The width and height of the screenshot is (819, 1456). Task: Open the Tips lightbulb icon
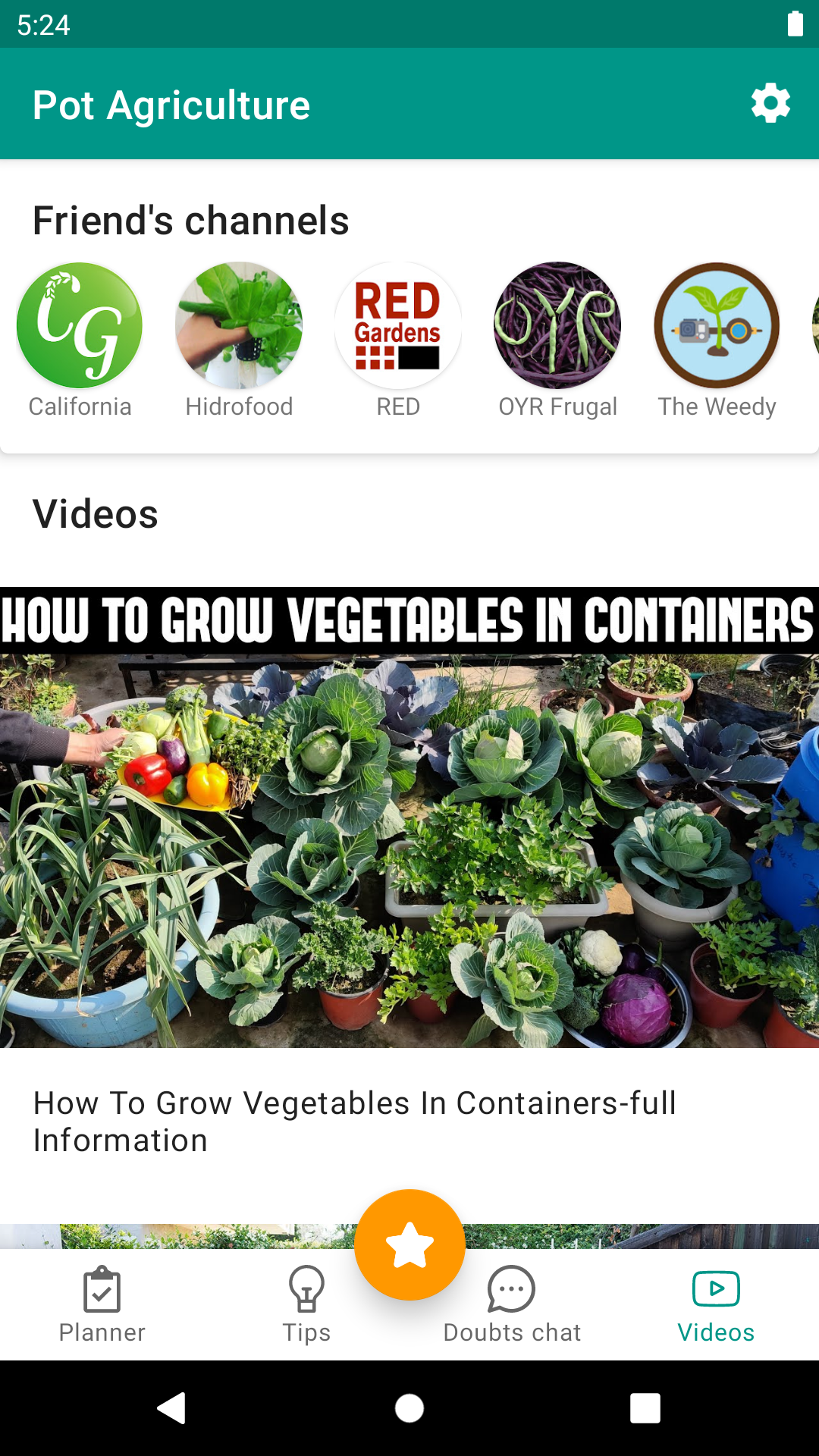[306, 1289]
